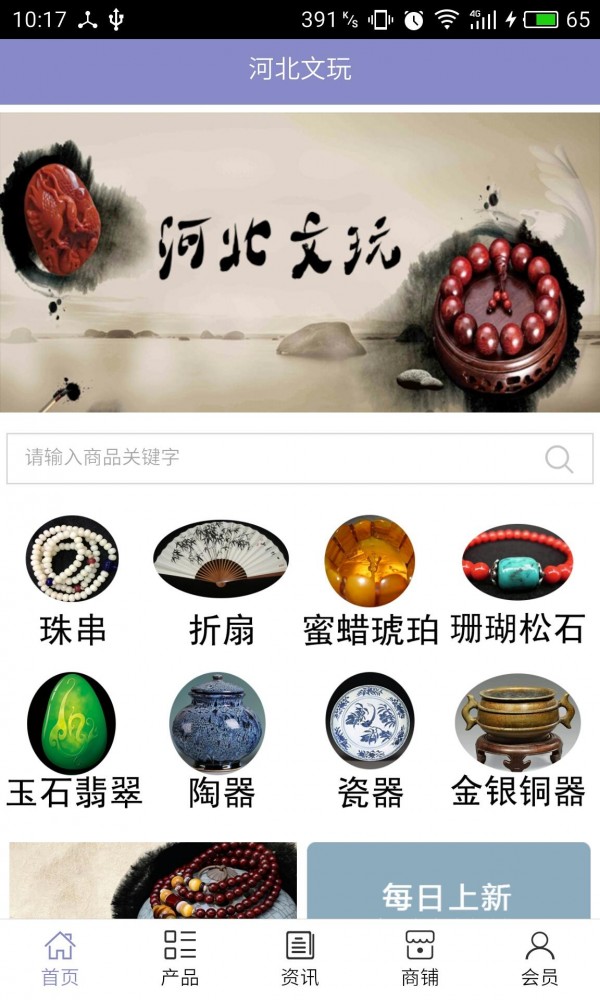Open the 商铺 tab

point(420,958)
